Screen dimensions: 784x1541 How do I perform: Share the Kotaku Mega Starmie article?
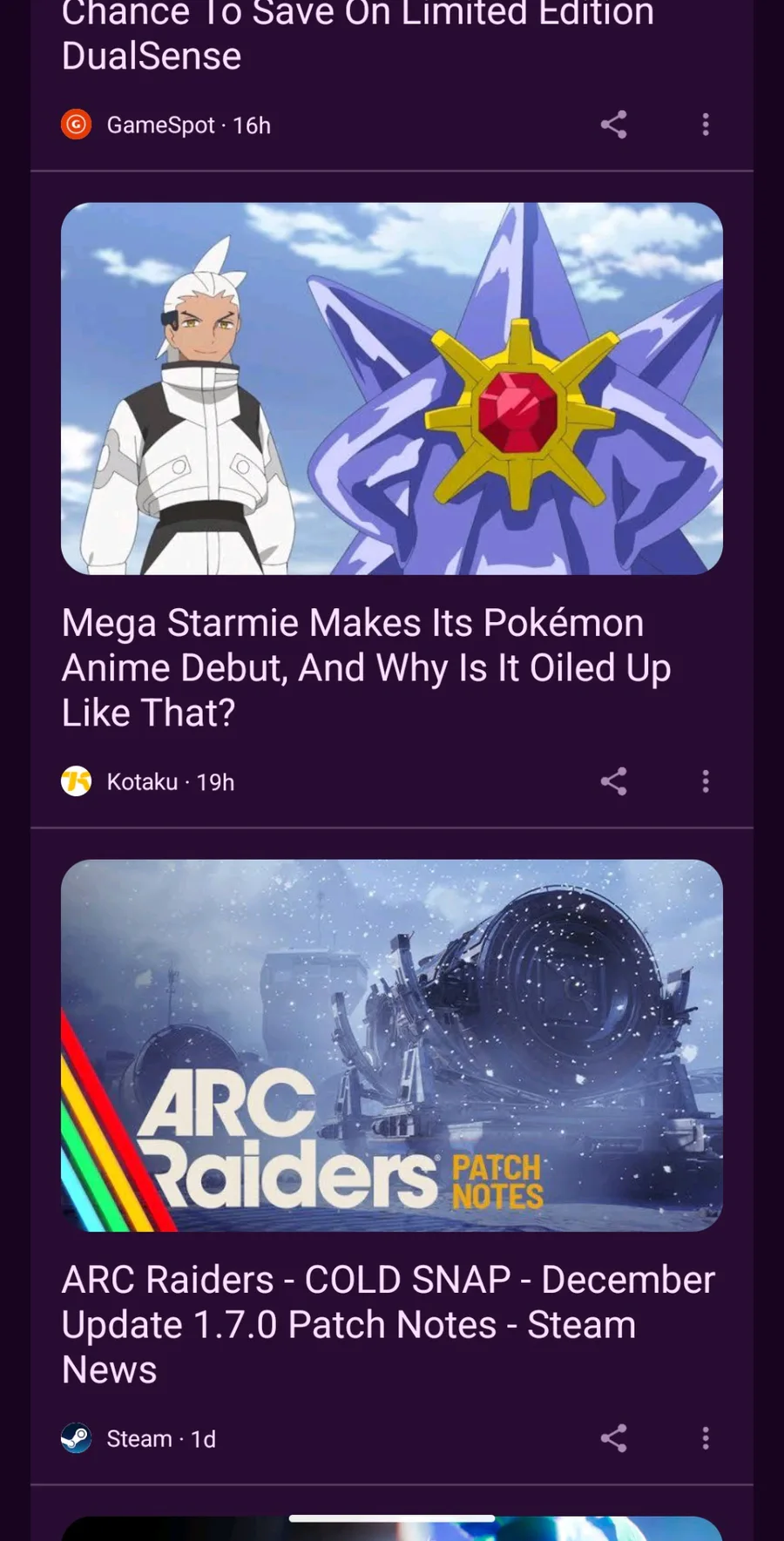[x=614, y=781]
